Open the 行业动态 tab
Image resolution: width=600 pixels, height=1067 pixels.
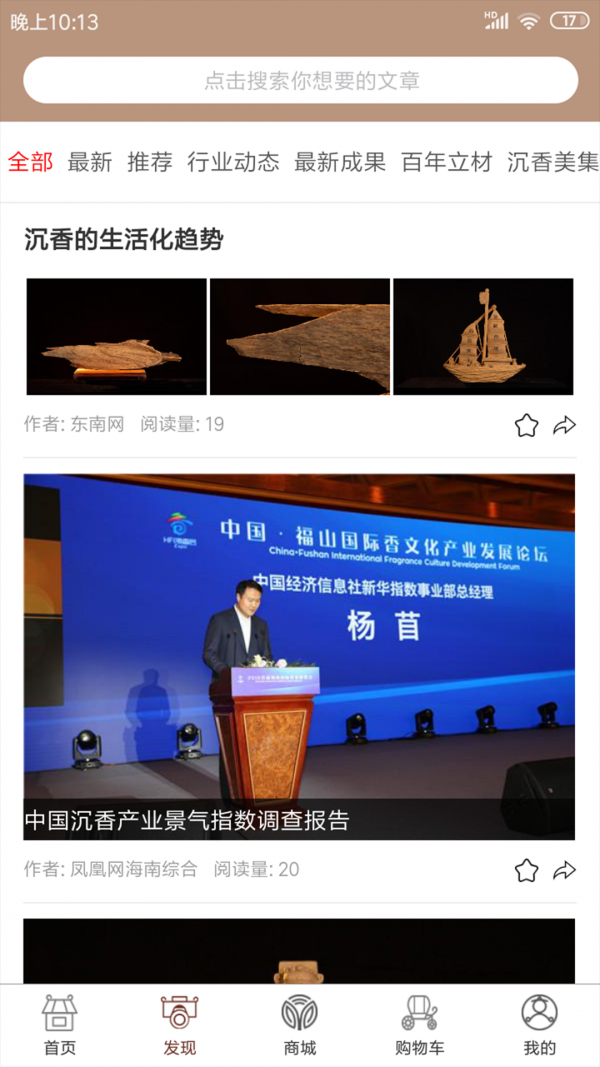[233, 162]
